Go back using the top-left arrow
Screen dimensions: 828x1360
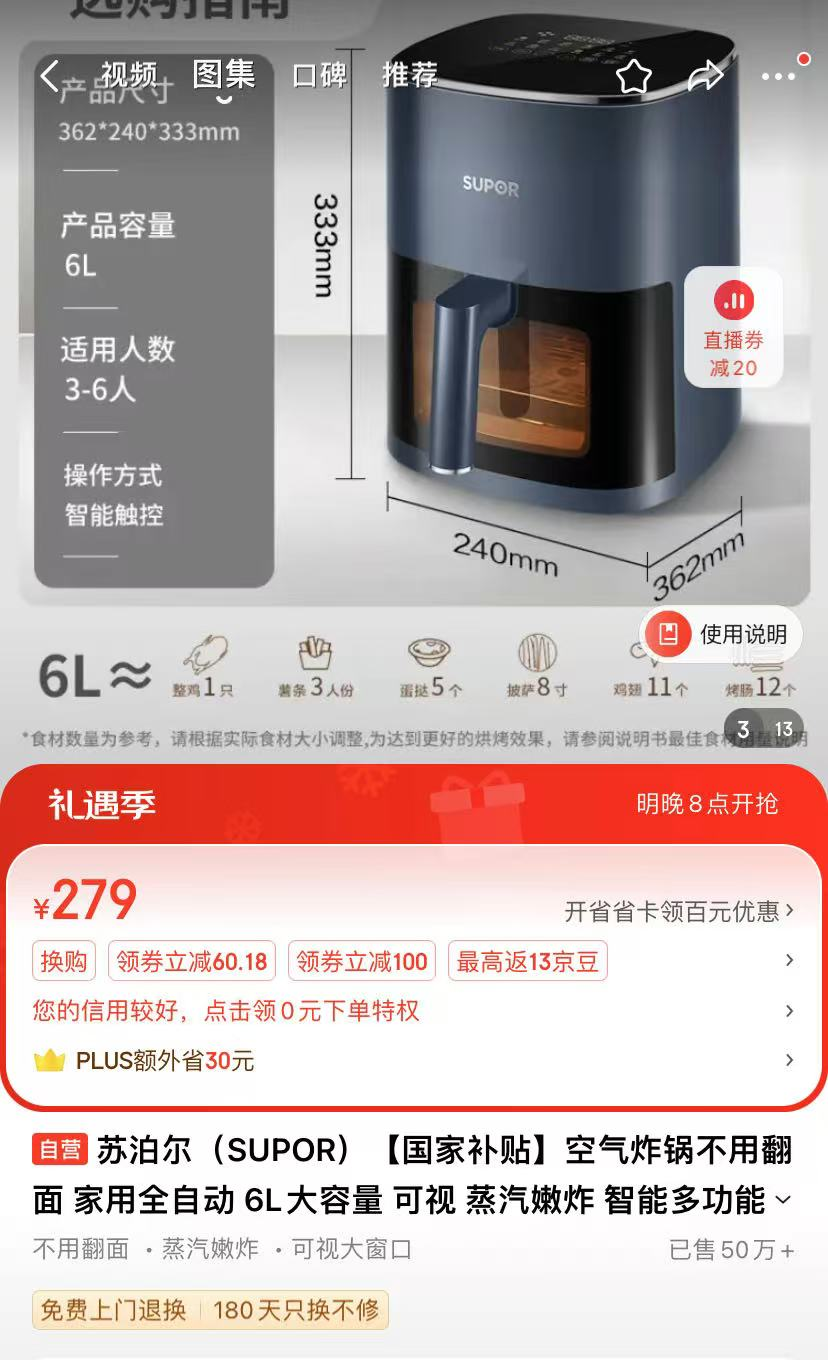point(49,76)
